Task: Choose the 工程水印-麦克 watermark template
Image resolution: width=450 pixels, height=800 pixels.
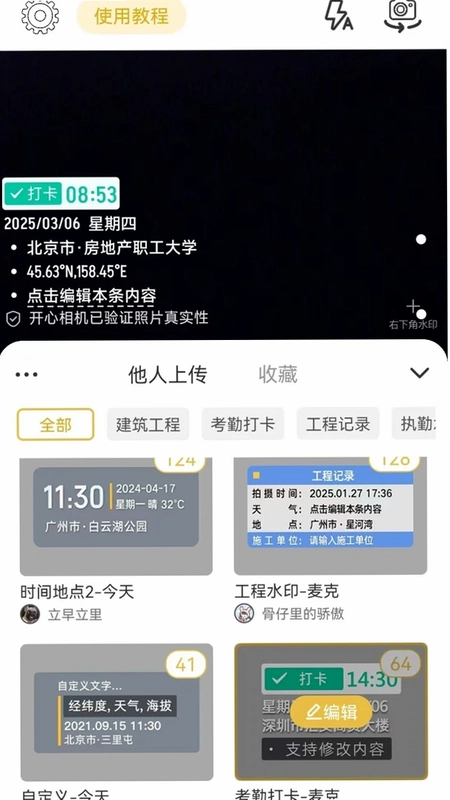Action: 331,516
